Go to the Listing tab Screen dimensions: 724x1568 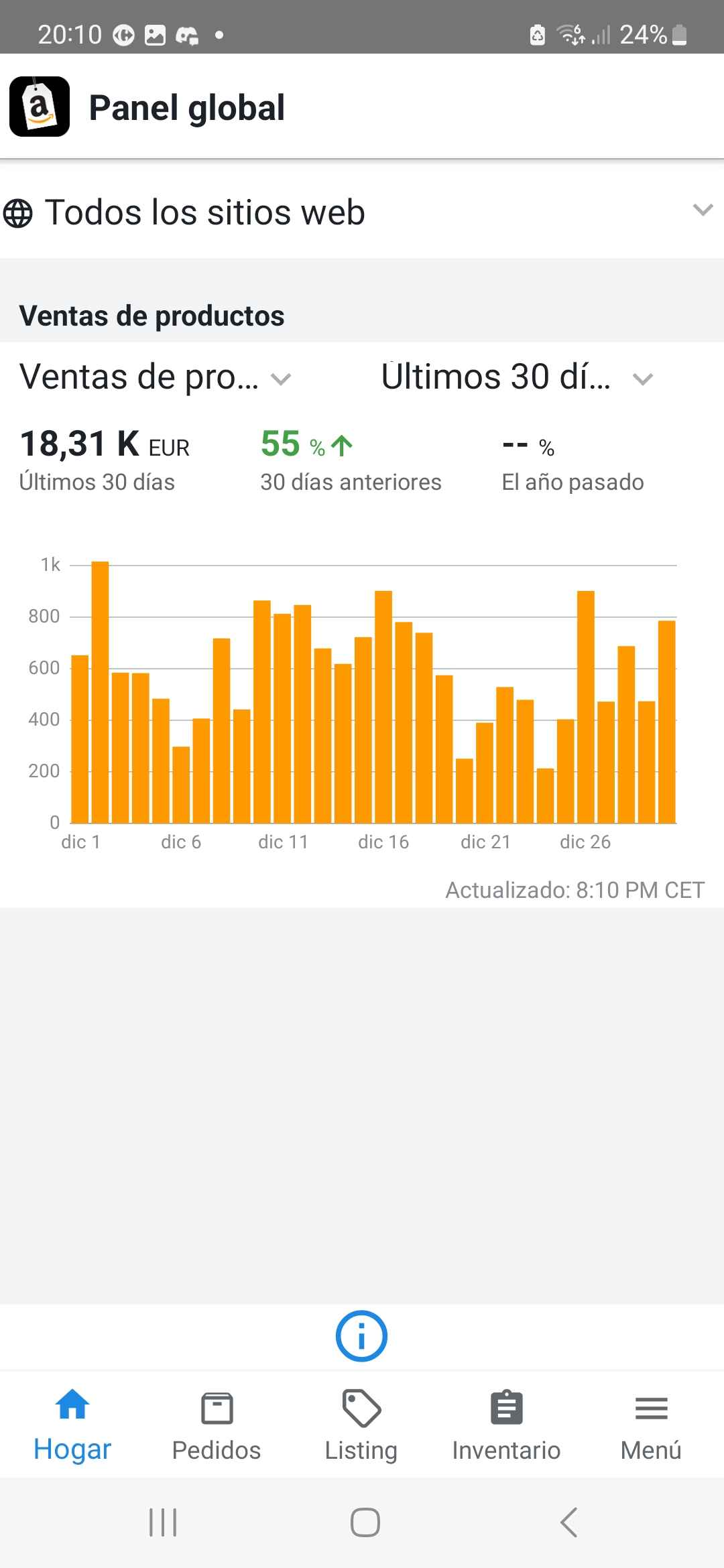coord(361,1425)
